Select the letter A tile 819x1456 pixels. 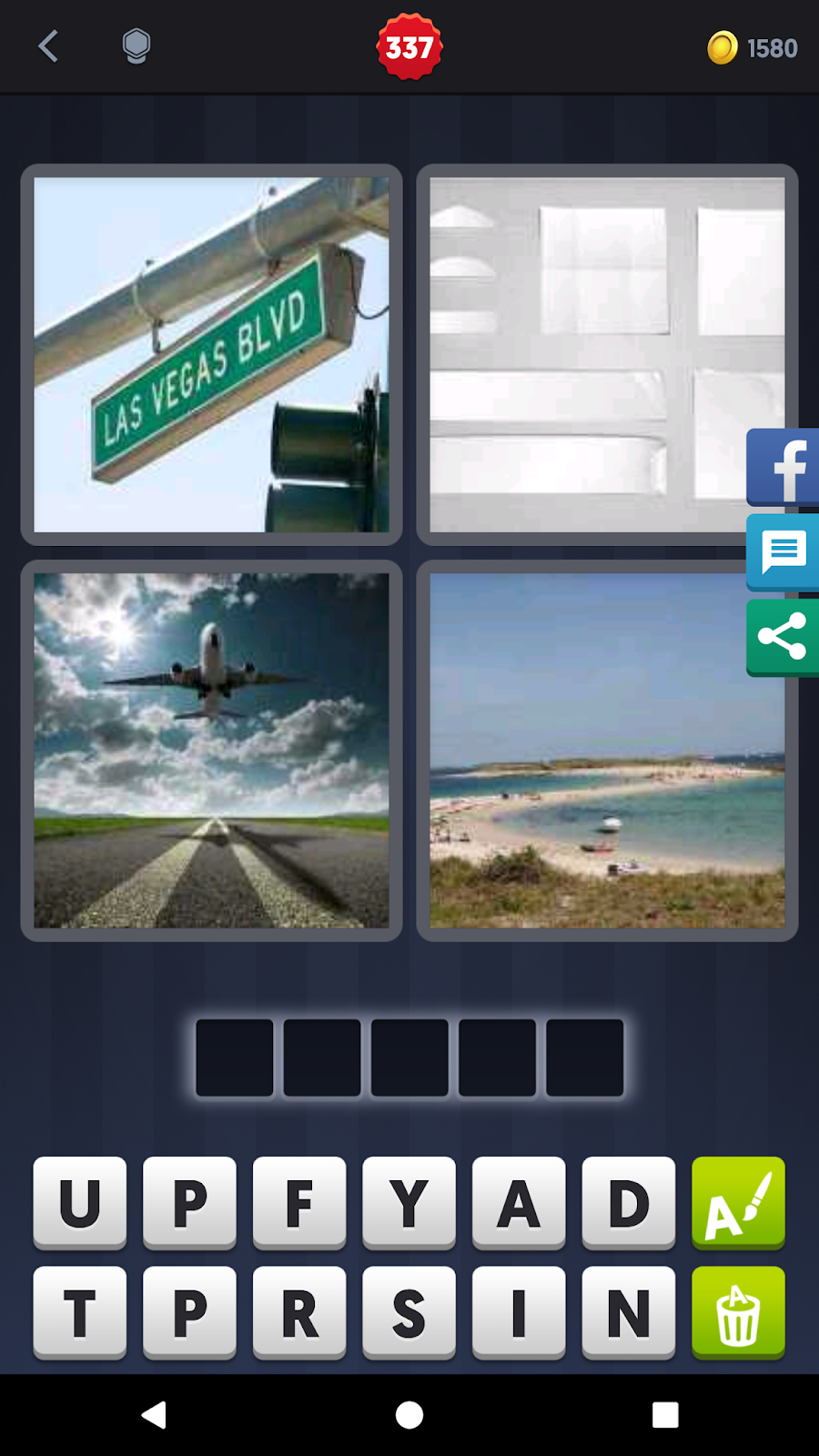tap(519, 1202)
